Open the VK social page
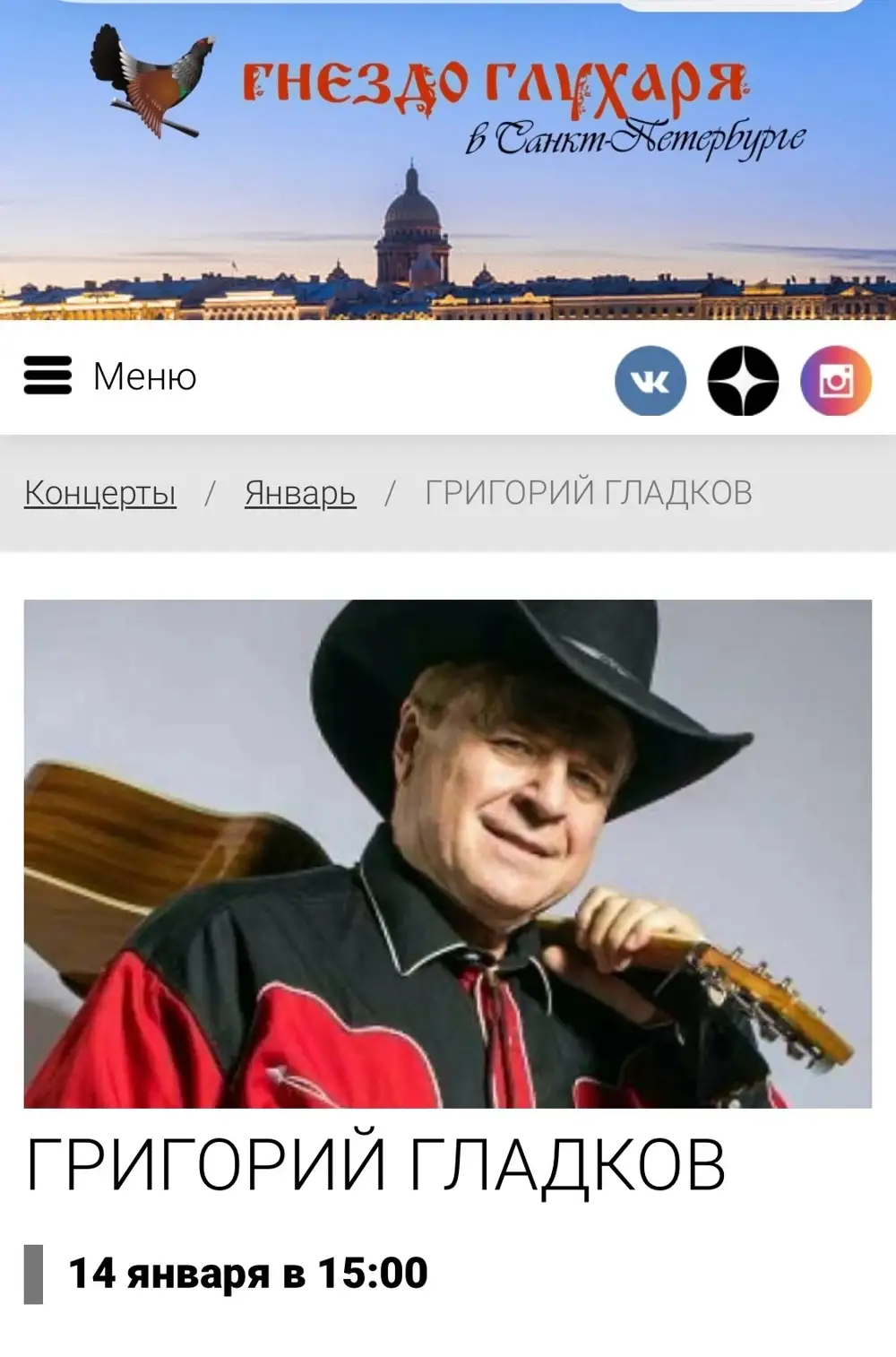 pos(650,381)
